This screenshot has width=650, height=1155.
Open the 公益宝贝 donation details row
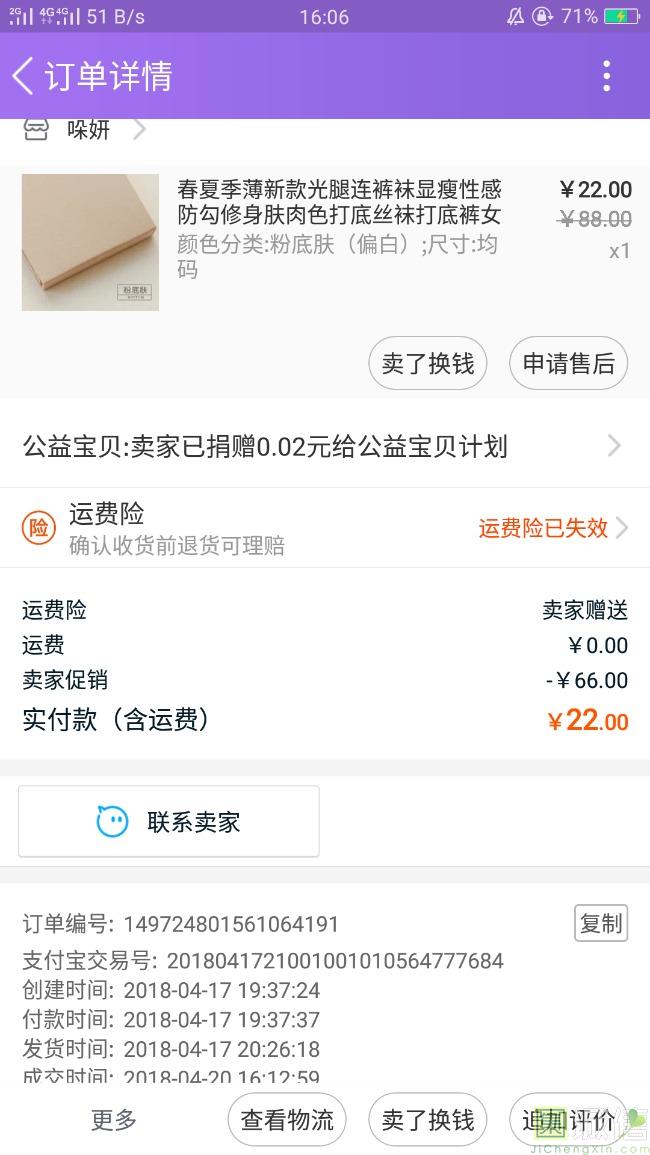324,447
